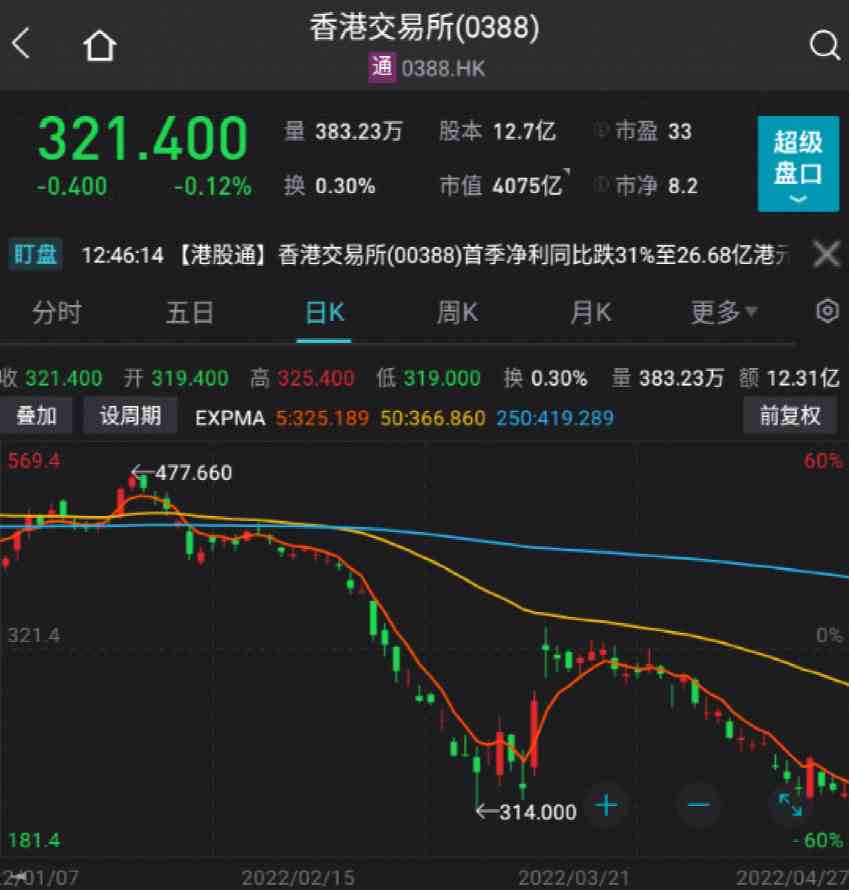The height and width of the screenshot is (890, 849).
Task: Expand the 超级盘口 panel
Action: [x=798, y=164]
